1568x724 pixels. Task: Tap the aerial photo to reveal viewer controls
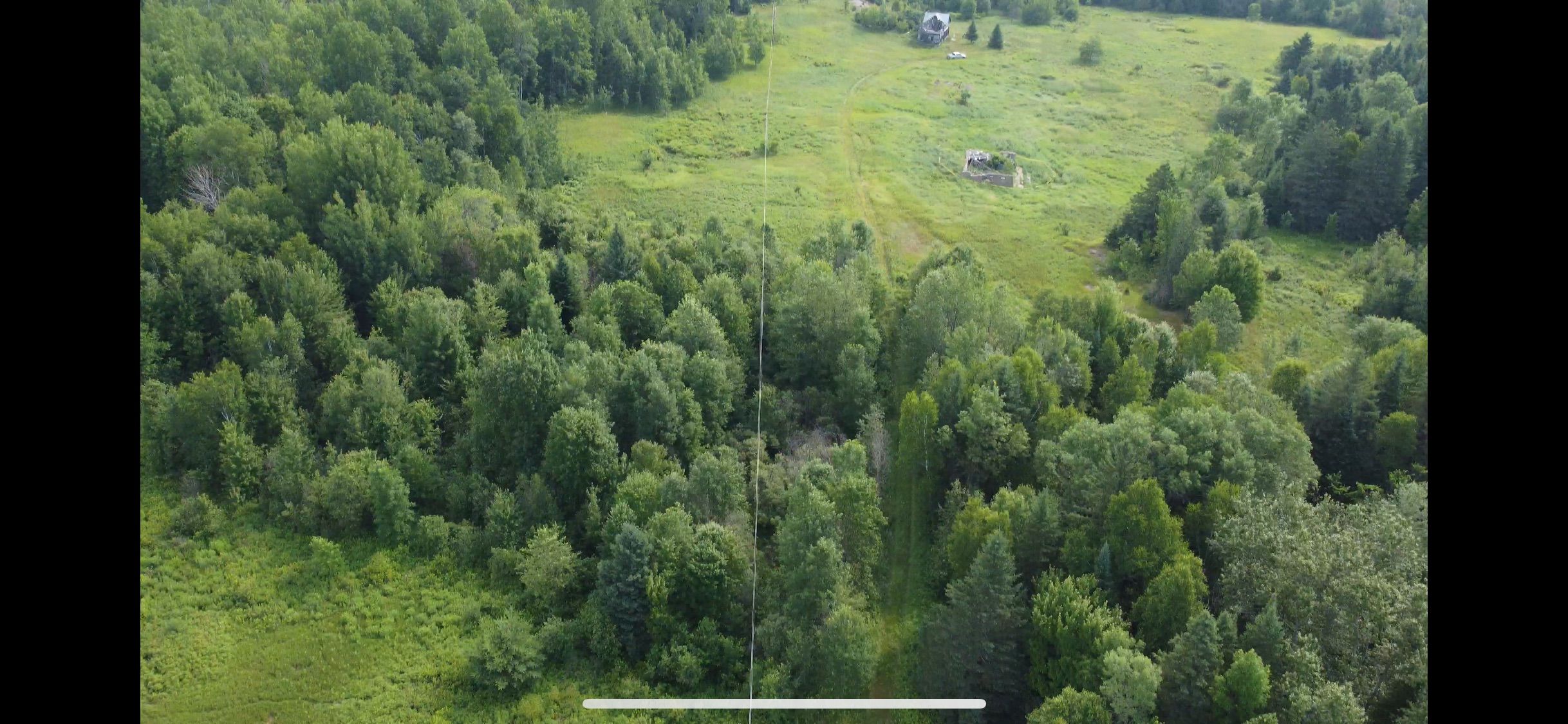point(783,360)
